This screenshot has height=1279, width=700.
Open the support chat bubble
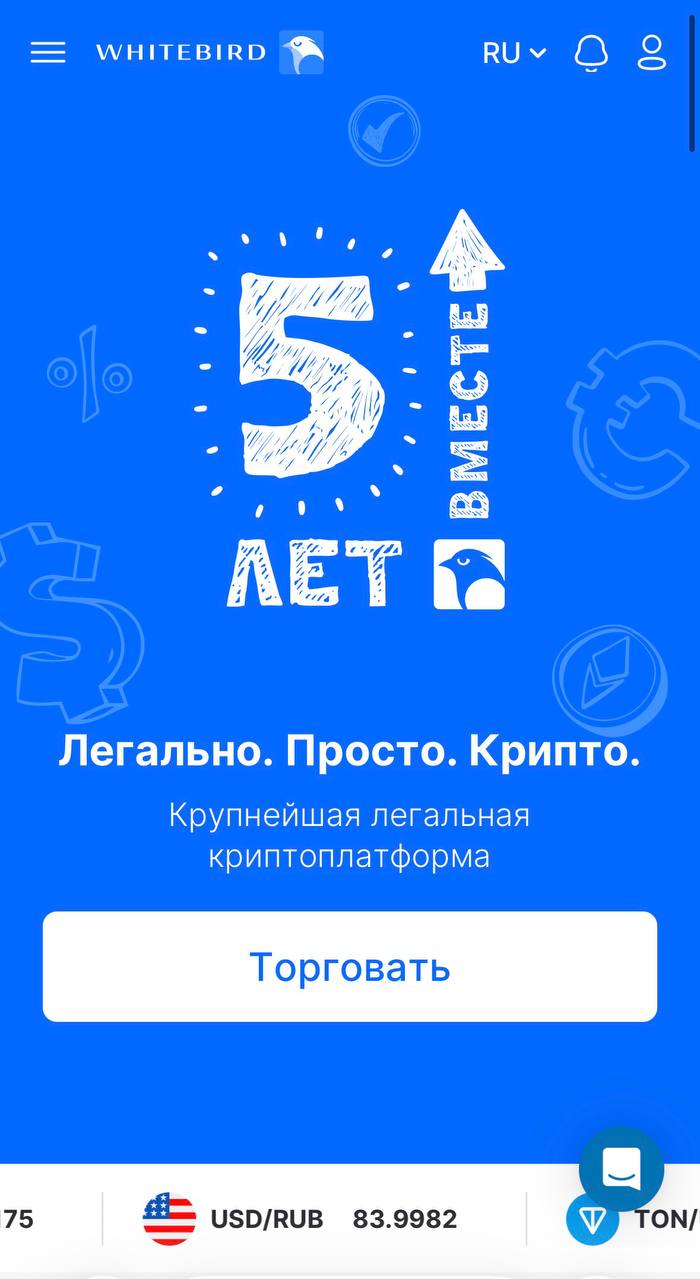pyautogui.click(x=621, y=1169)
